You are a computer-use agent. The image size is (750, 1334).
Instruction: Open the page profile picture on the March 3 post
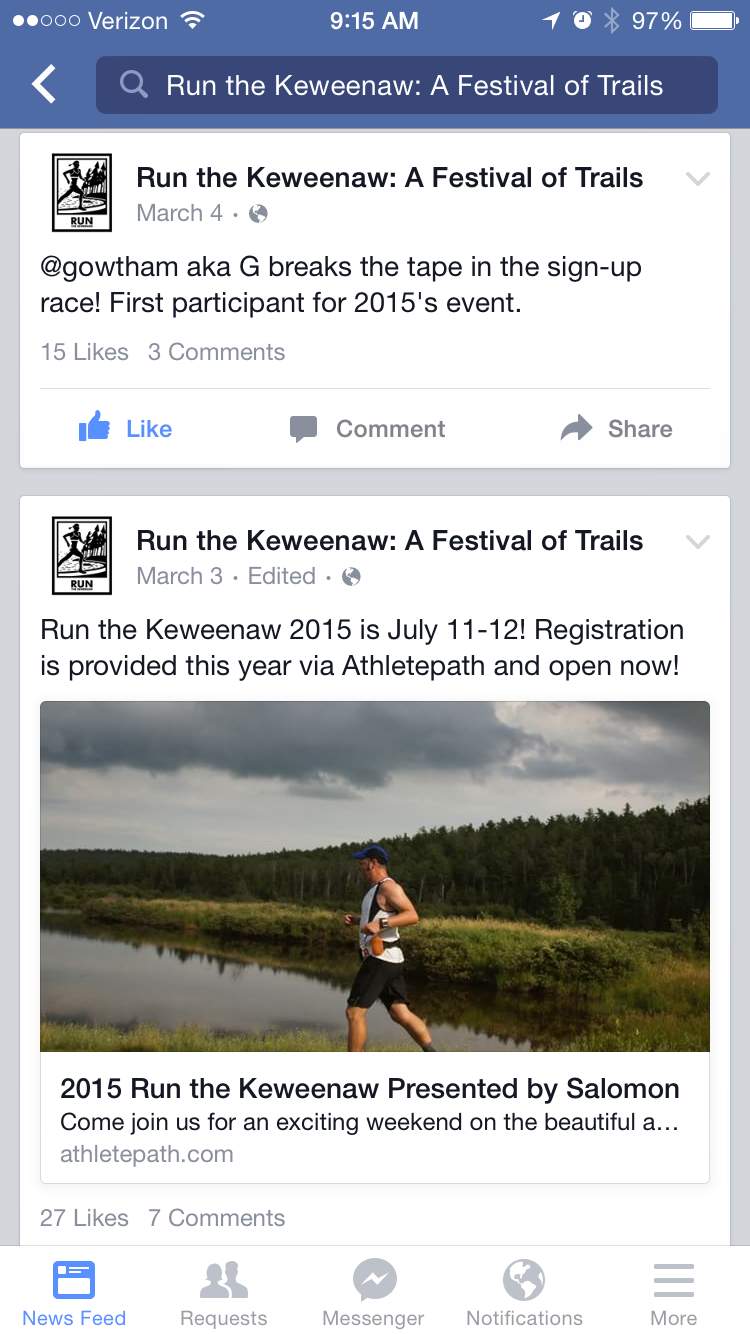[x=81, y=556]
